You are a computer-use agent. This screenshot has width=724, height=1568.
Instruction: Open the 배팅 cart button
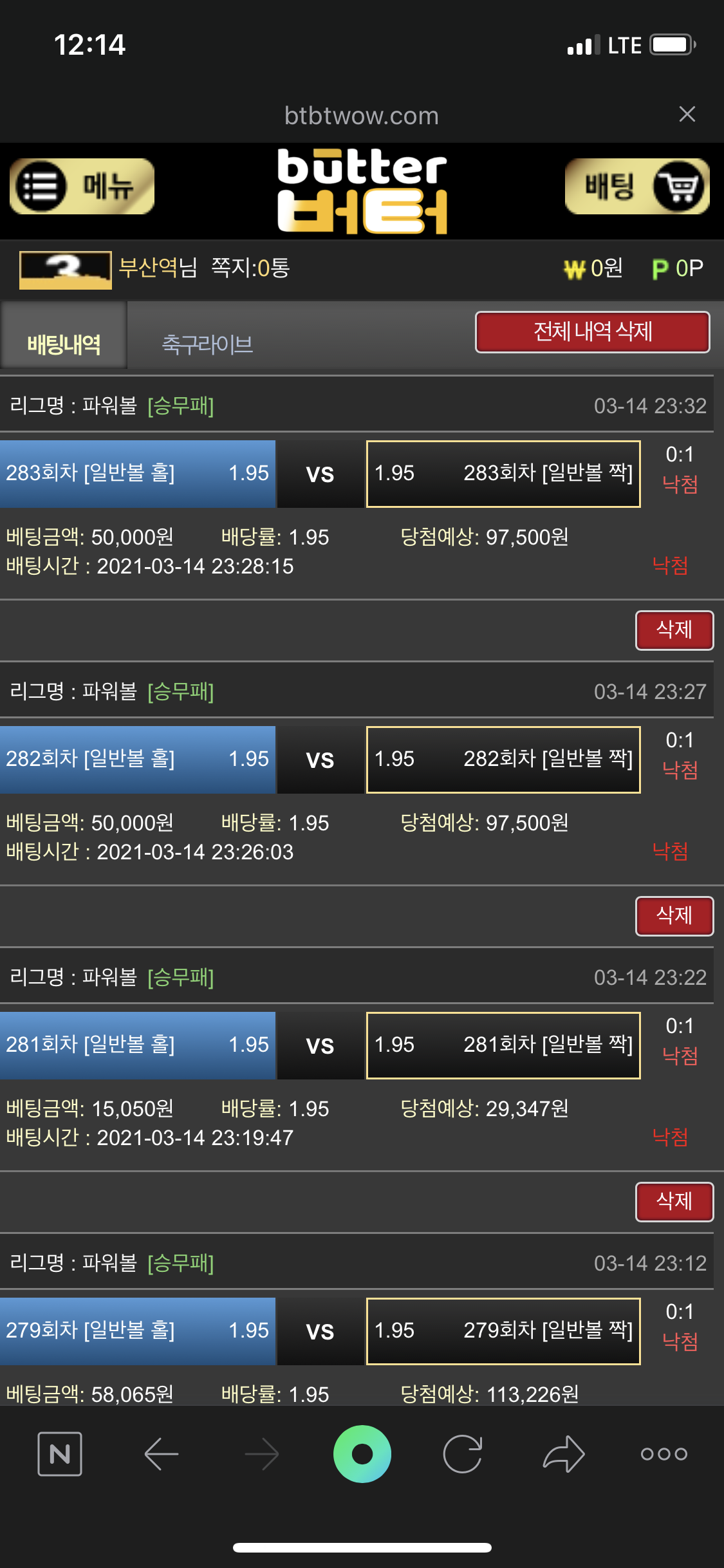tap(636, 186)
